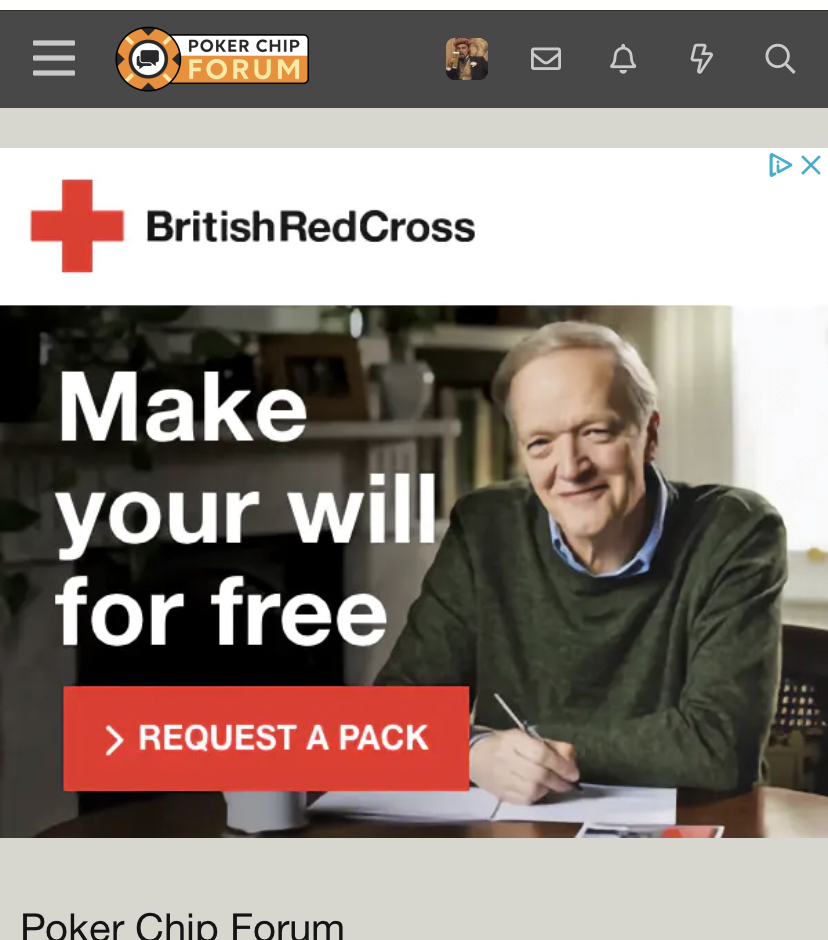Tap Request a Pack button

pyautogui.click(x=266, y=738)
